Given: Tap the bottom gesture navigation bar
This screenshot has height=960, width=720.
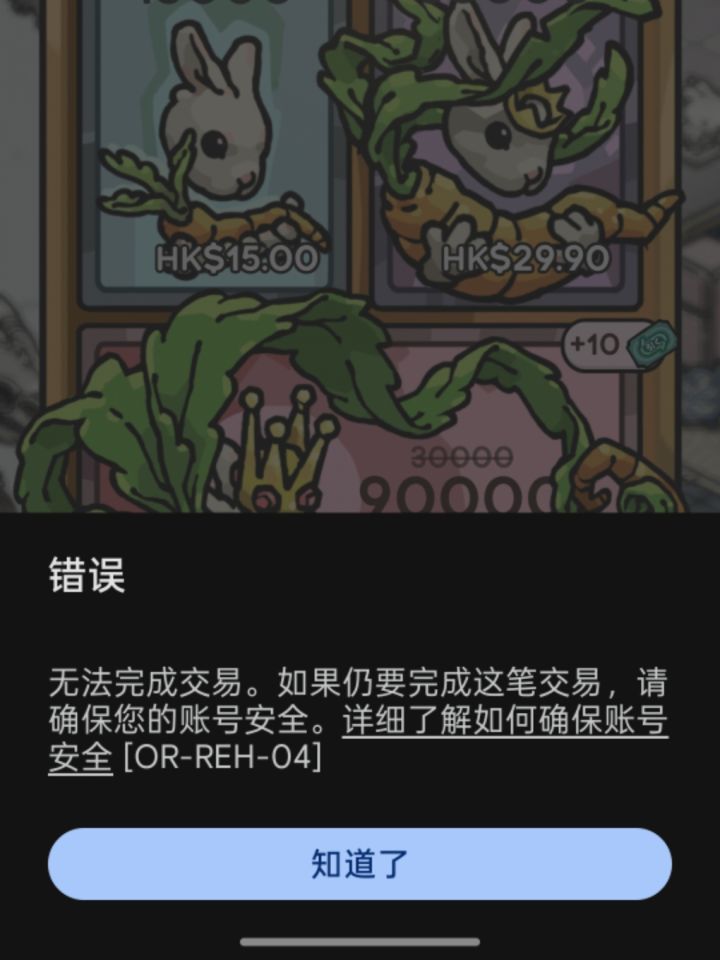Looking at the screenshot, I should pos(360,942).
